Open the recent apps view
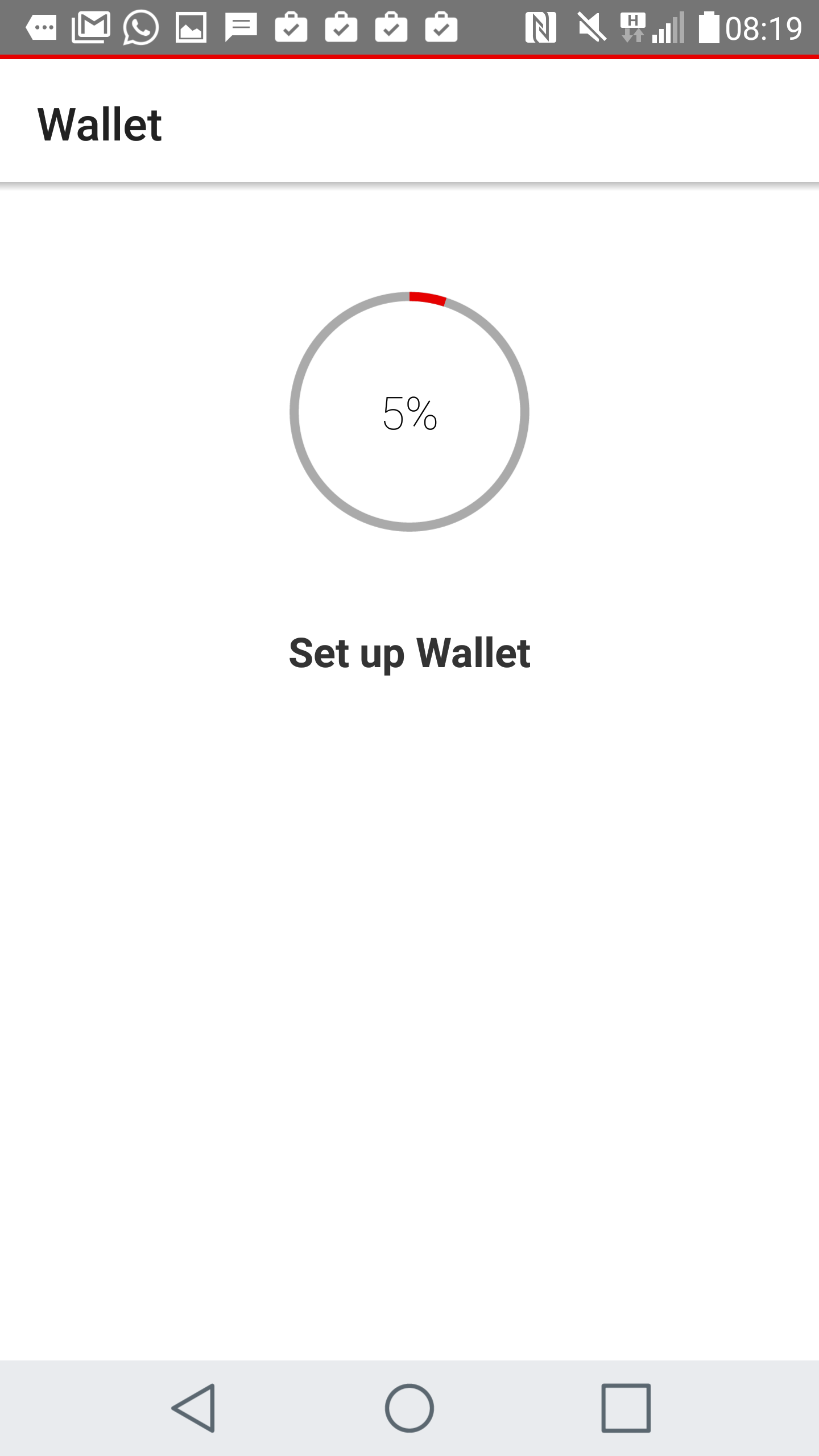The image size is (819, 1456). 626,1408
